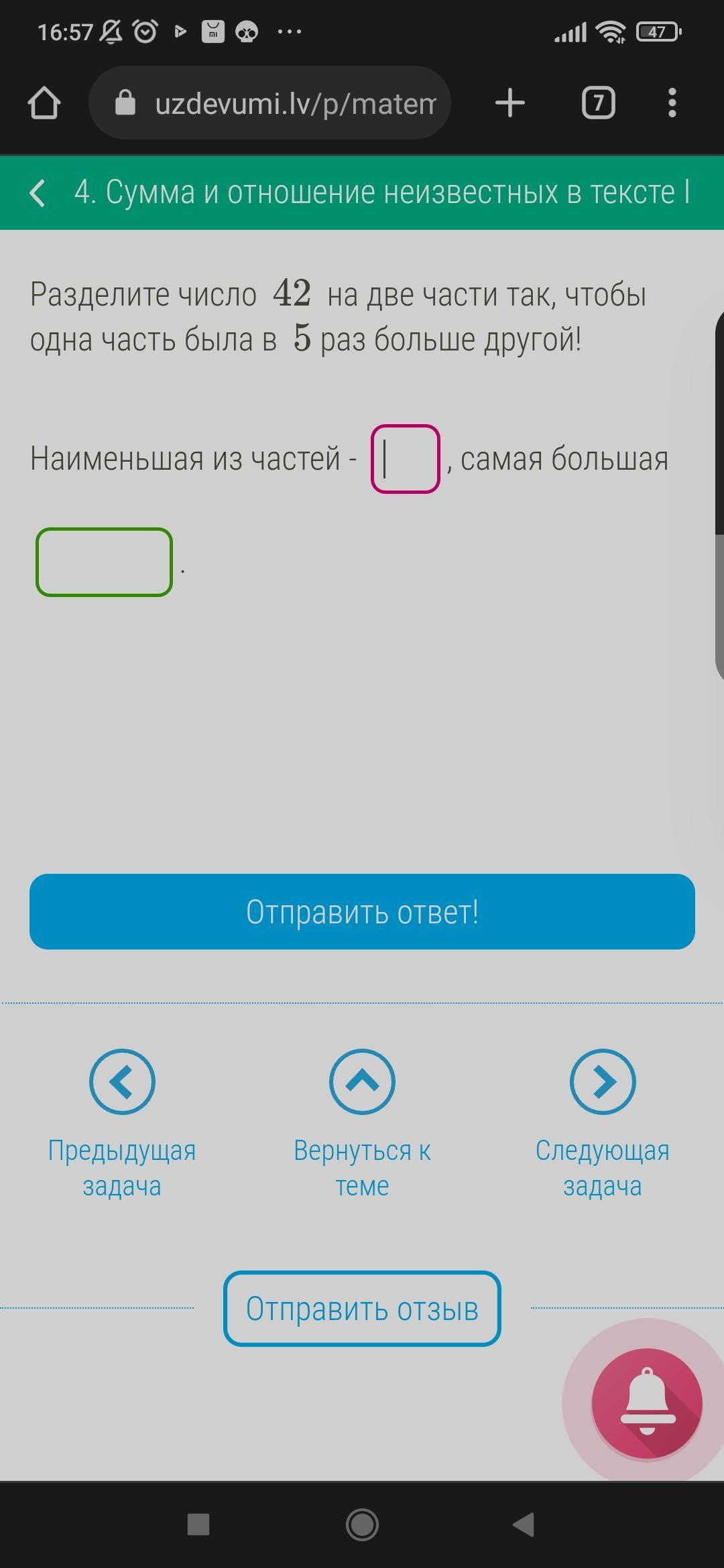The image size is (724, 1568).
Task: Return via Вернуться к теме
Action: pyautogui.click(x=362, y=1082)
